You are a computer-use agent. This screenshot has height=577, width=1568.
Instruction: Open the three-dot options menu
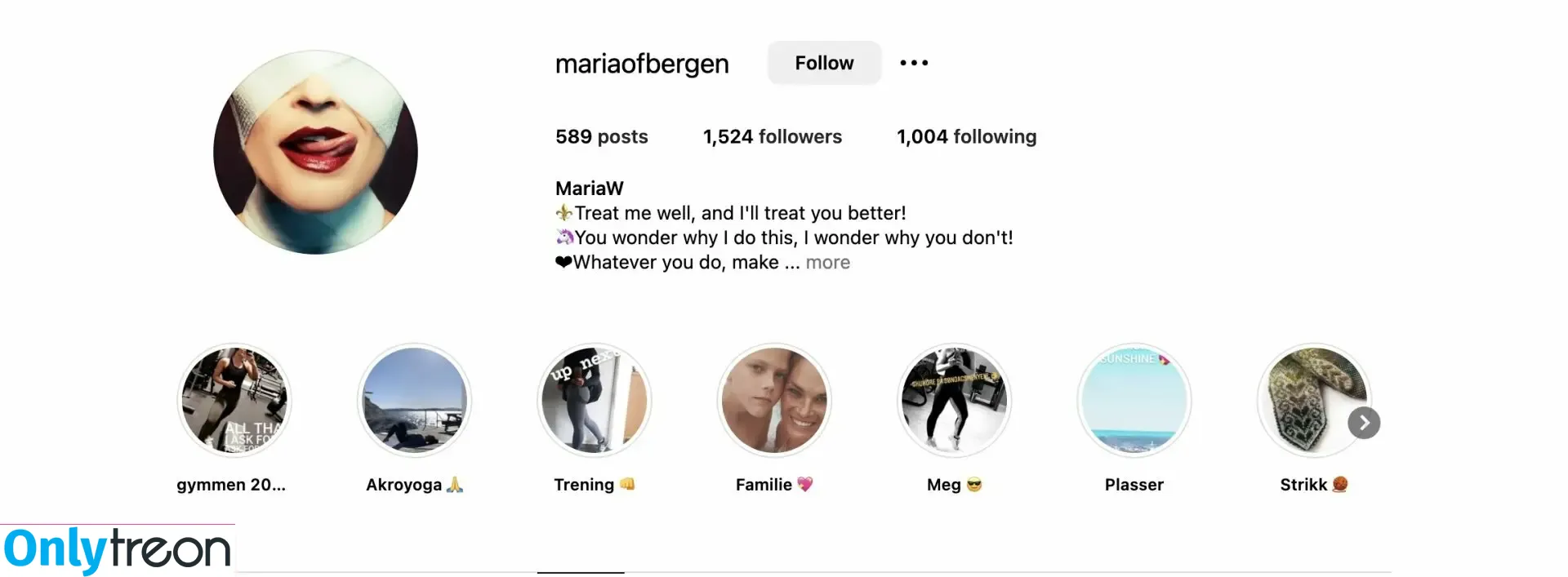pos(914,63)
